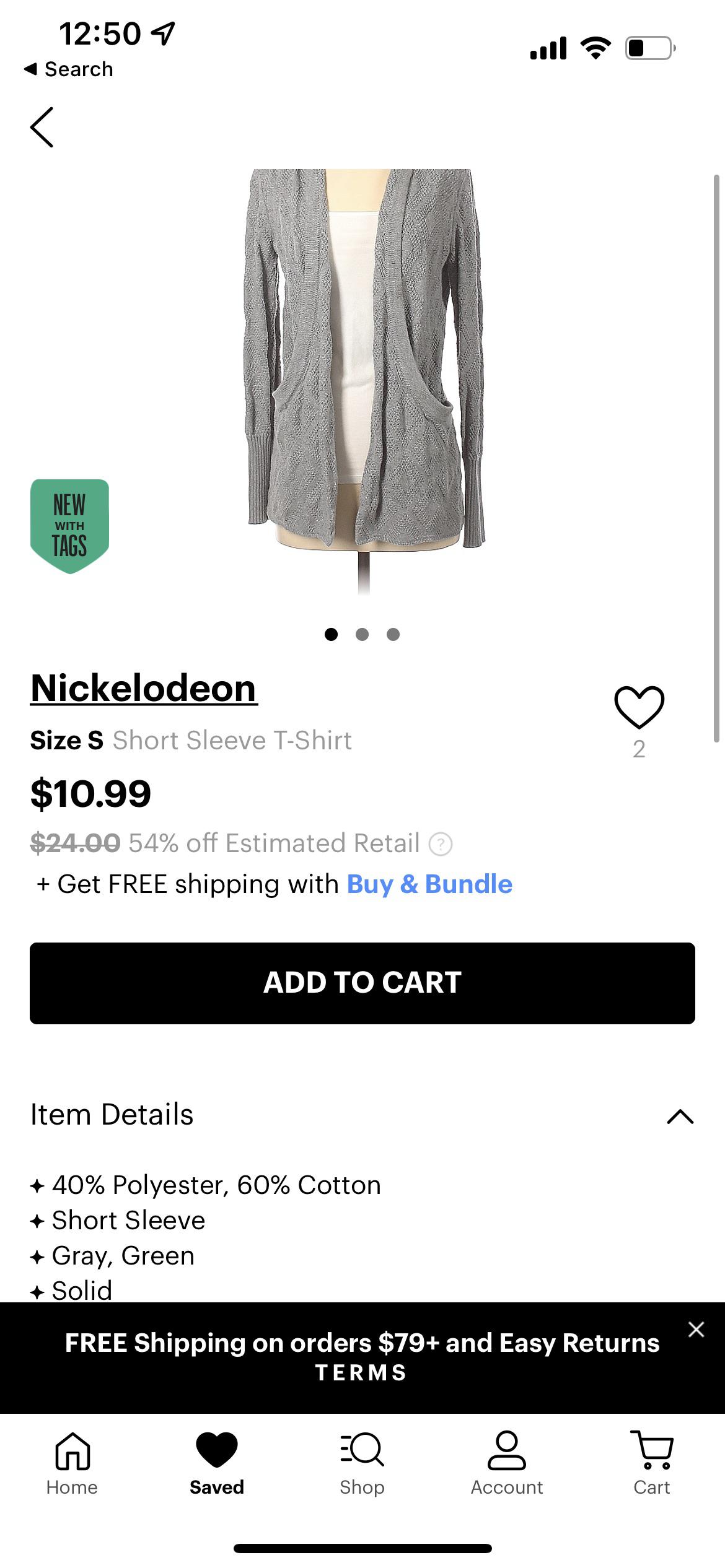
Task: Tap the first carousel position indicator
Action: (x=332, y=634)
